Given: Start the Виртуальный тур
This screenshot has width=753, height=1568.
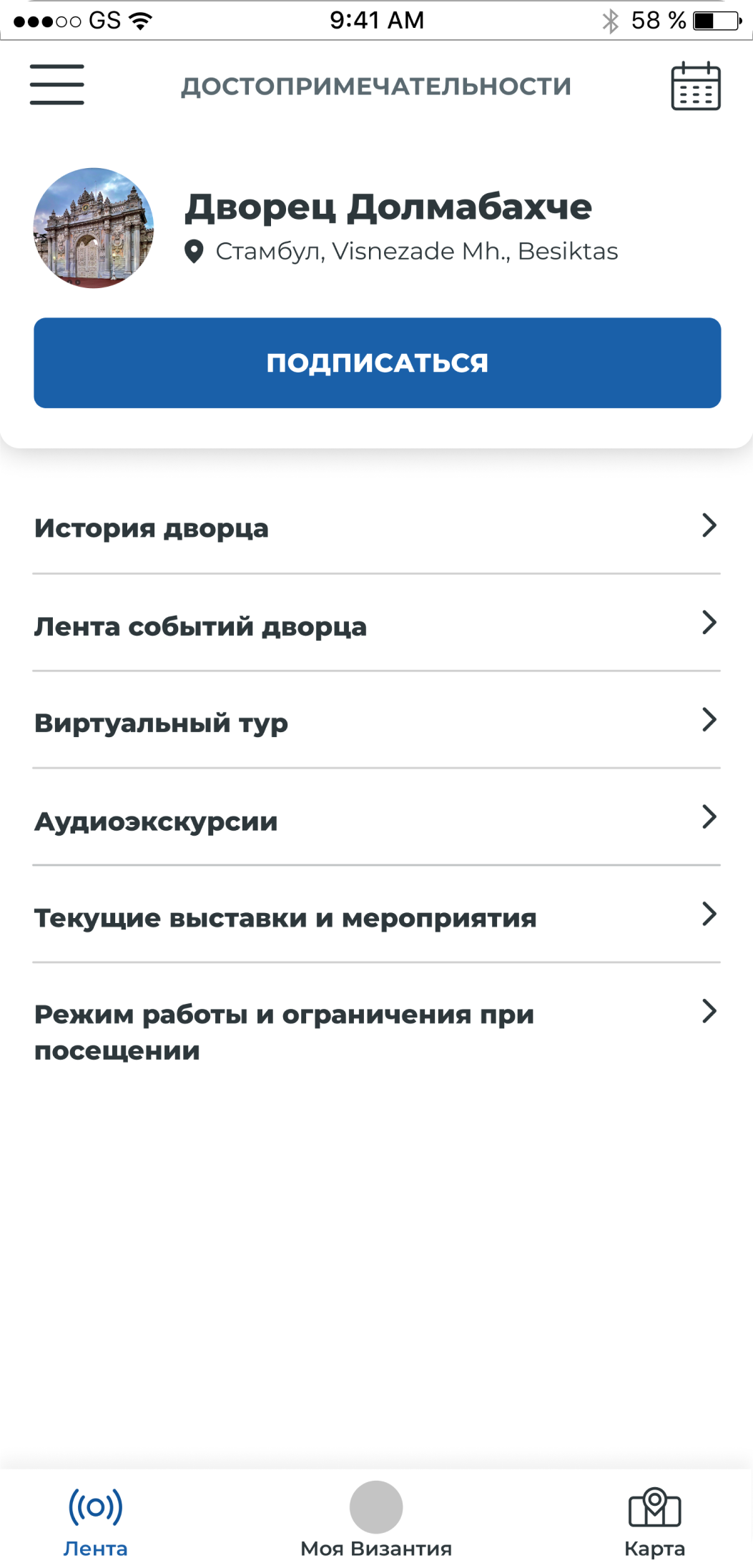Looking at the screenshot, I should click(376, 722).
